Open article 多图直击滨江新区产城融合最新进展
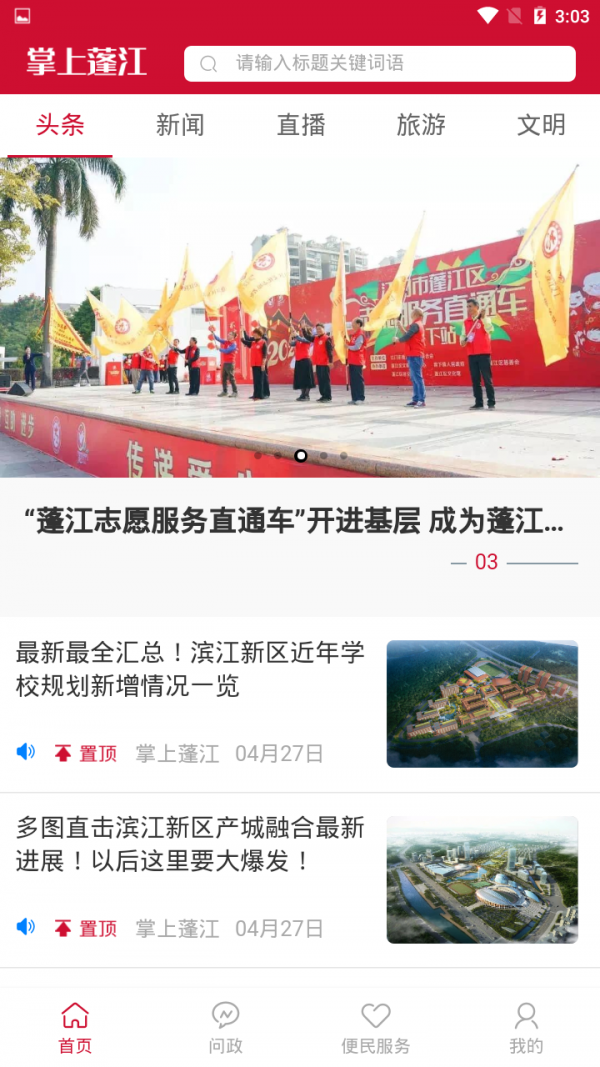Screen dimensions: 600x1067 click(x=190, y=844)
